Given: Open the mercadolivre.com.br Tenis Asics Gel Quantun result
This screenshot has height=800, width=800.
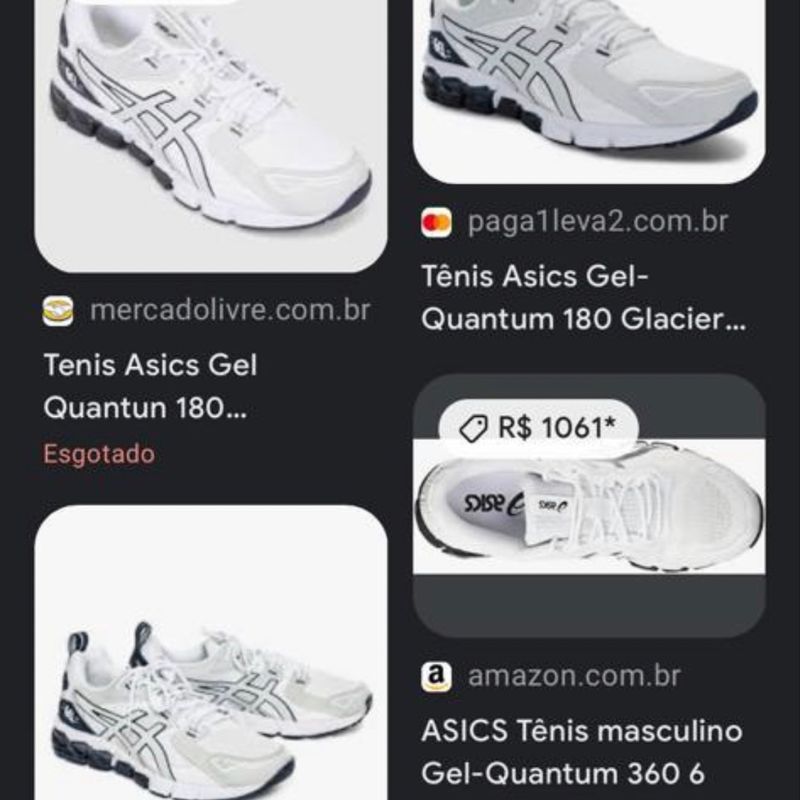Looking at the screenshot, I should pos(150,387).
